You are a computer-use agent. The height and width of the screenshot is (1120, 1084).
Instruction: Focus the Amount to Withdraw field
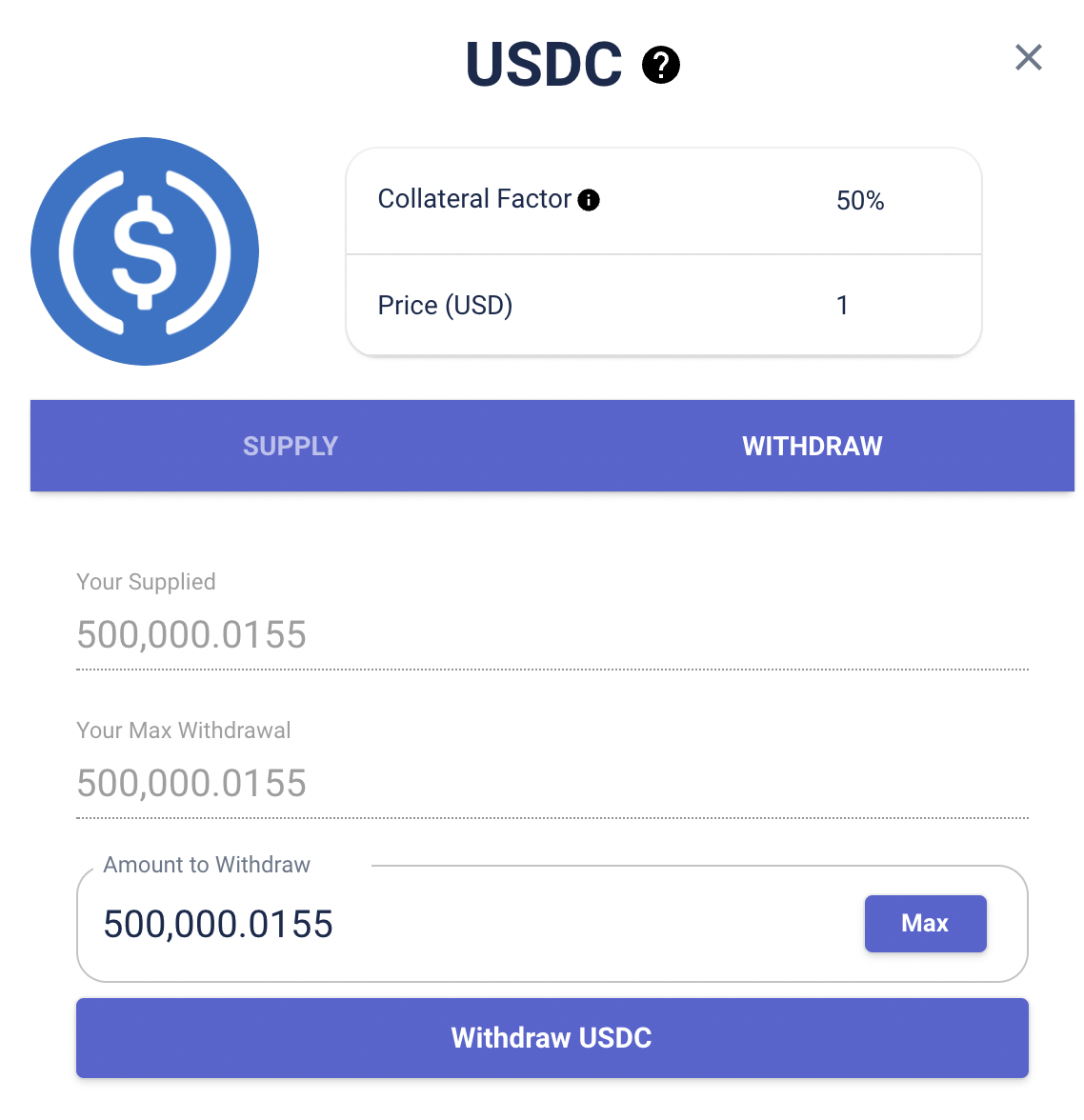[457, 924]
